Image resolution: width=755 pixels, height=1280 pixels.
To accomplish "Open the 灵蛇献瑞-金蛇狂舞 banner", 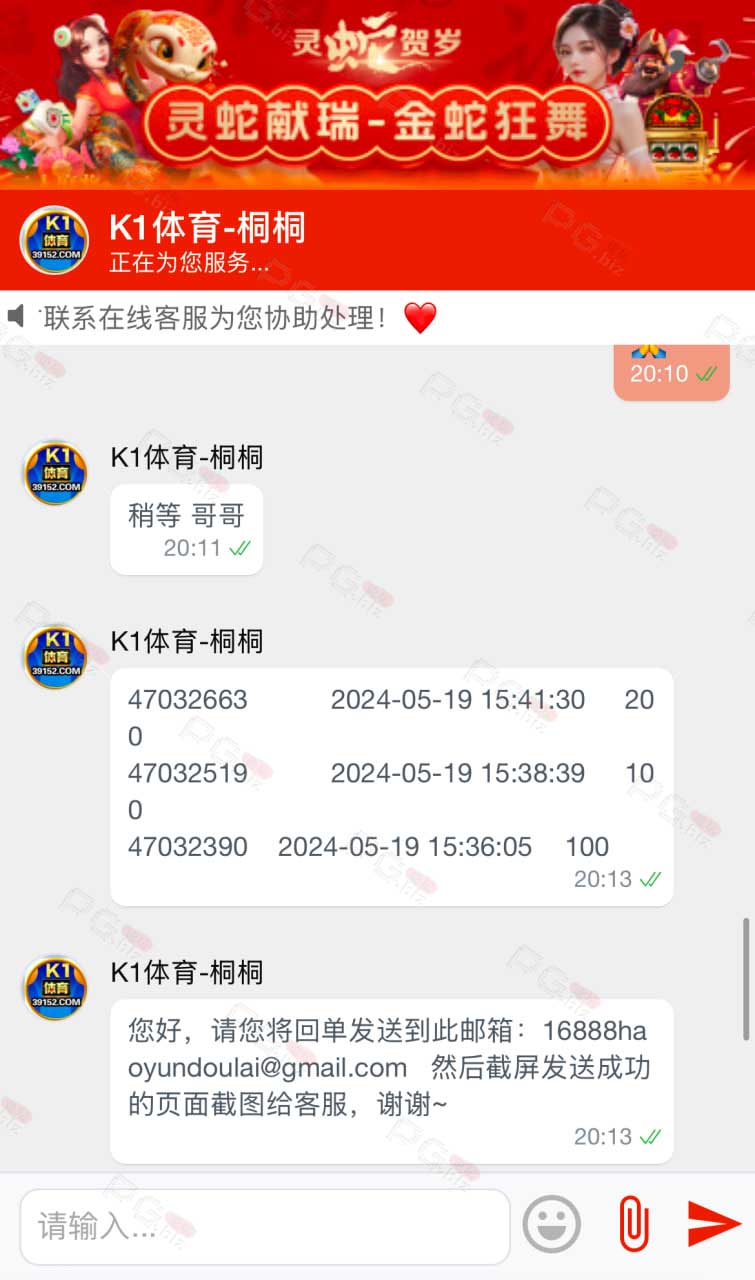I will click(x=377, y=93).
